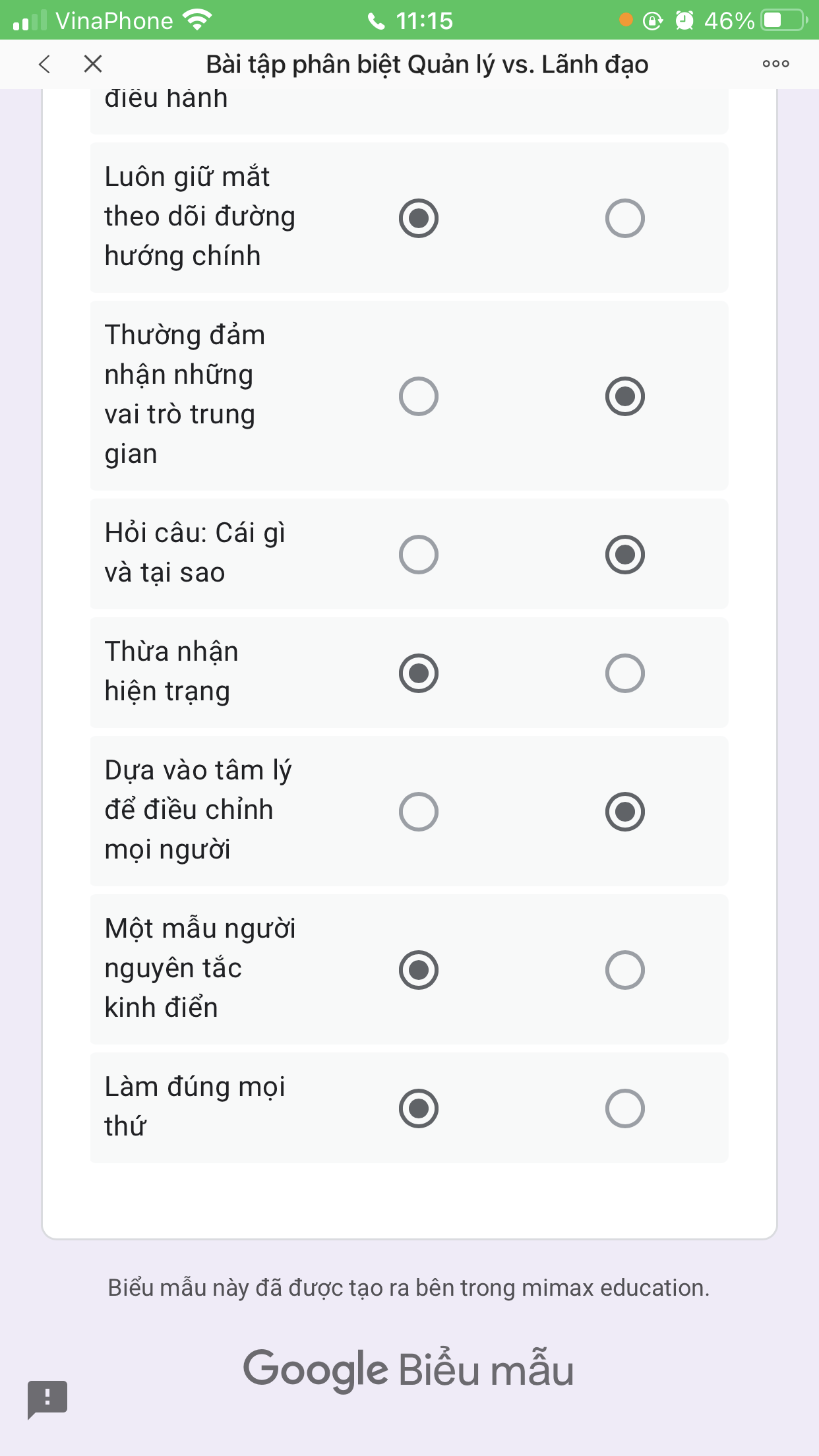Viewport: 819px width, 1456px height.
Task: Pick the second option for 'Làm đúng mọi thứ'
Action: pos(624,1108)
